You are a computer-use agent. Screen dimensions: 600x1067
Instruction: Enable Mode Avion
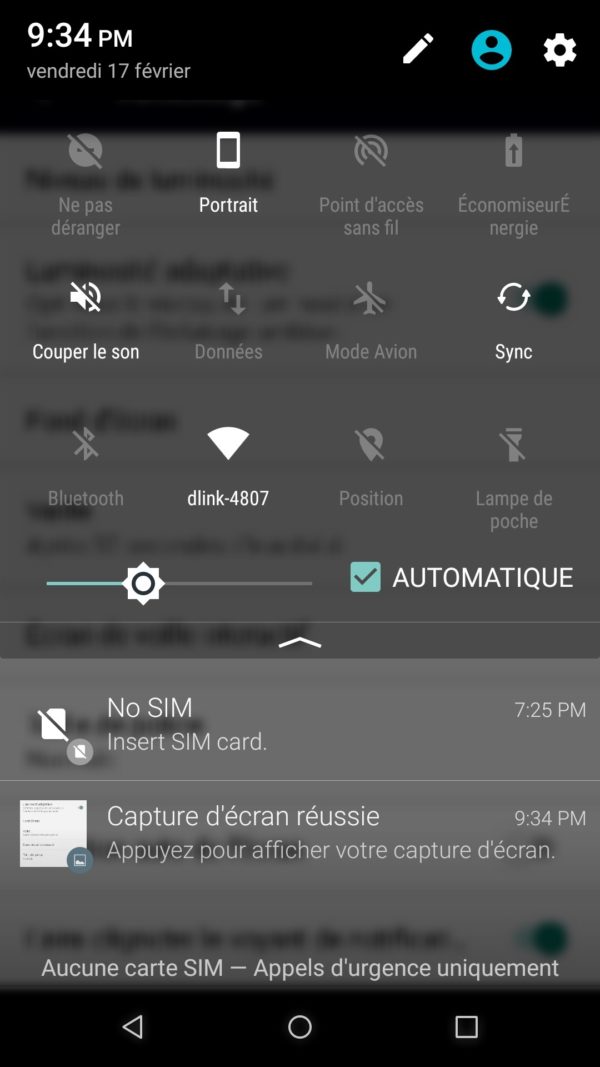[x=371, y=298]
